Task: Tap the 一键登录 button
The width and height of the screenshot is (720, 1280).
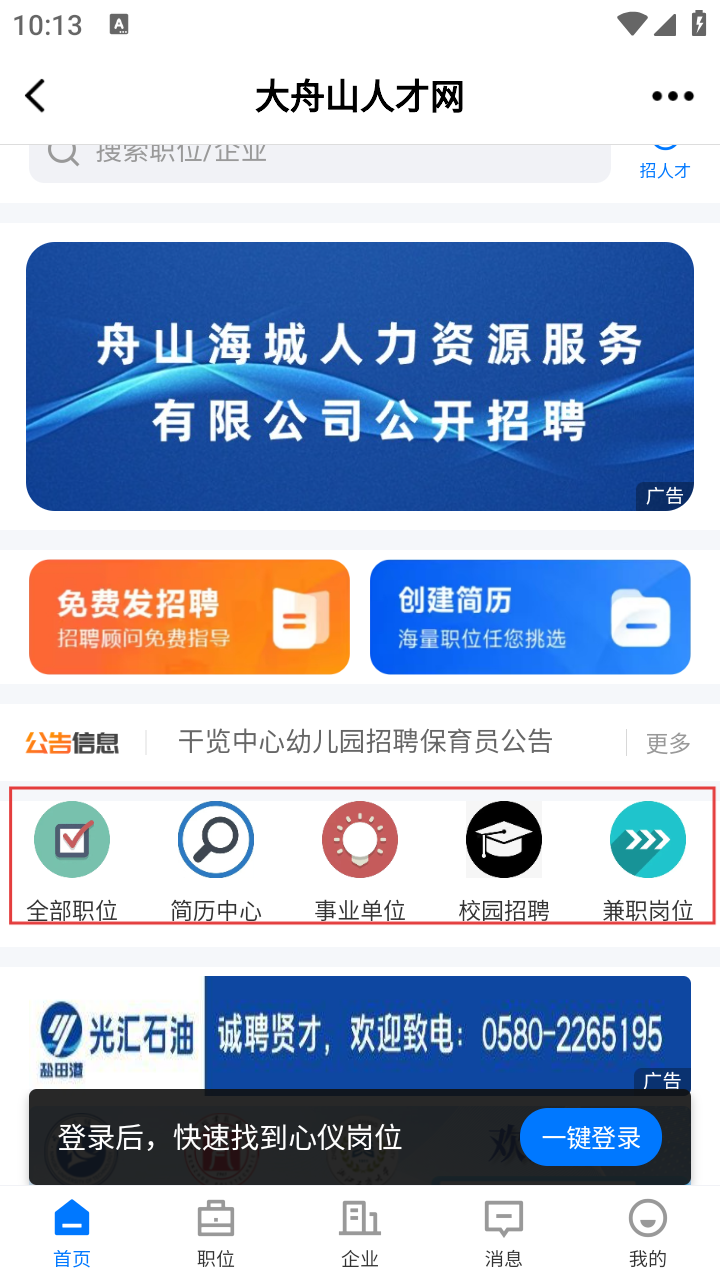Action: click(591, 1137)
